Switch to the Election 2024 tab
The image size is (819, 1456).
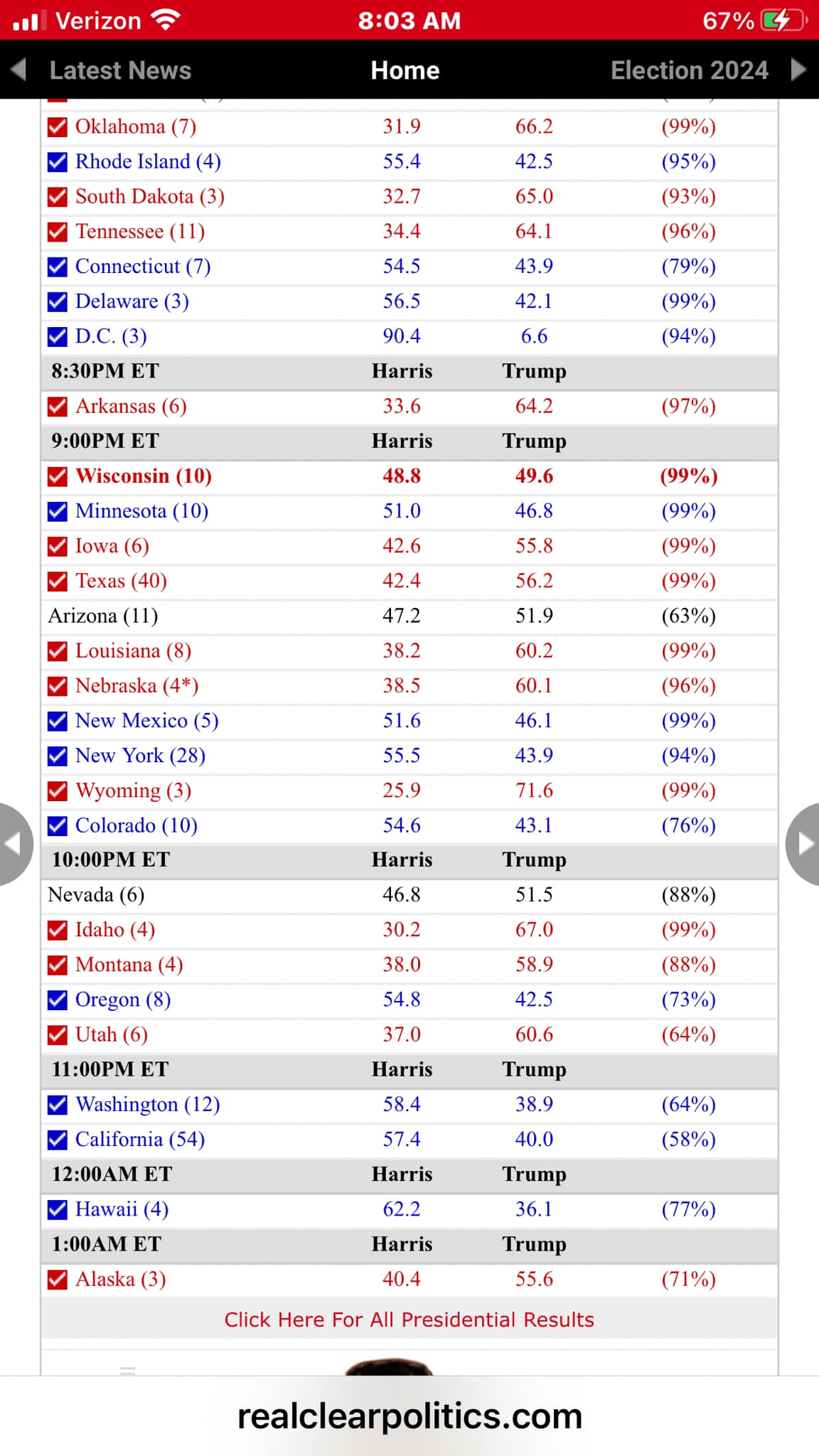(689, 70)
